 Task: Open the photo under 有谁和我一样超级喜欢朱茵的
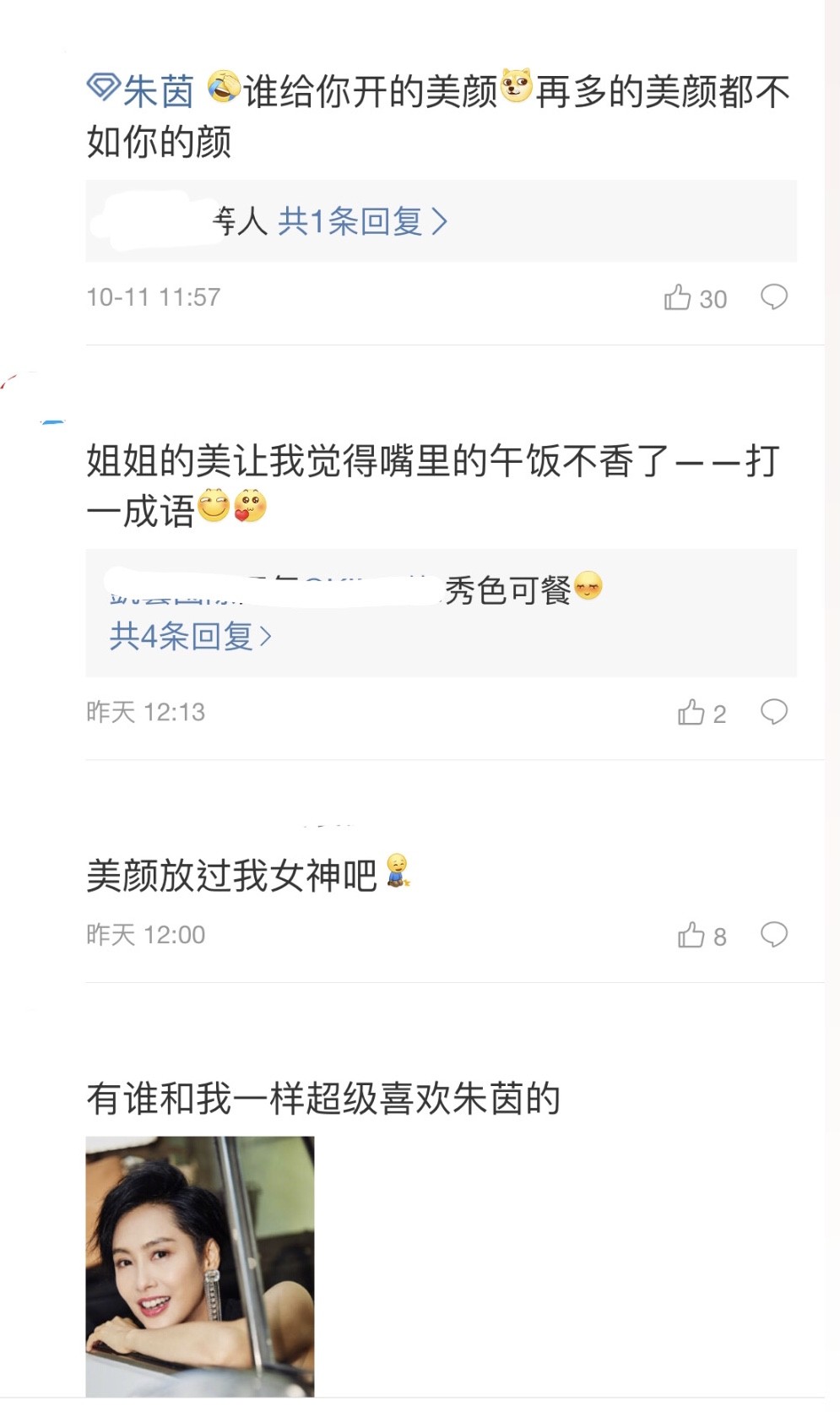(200, 1265)
